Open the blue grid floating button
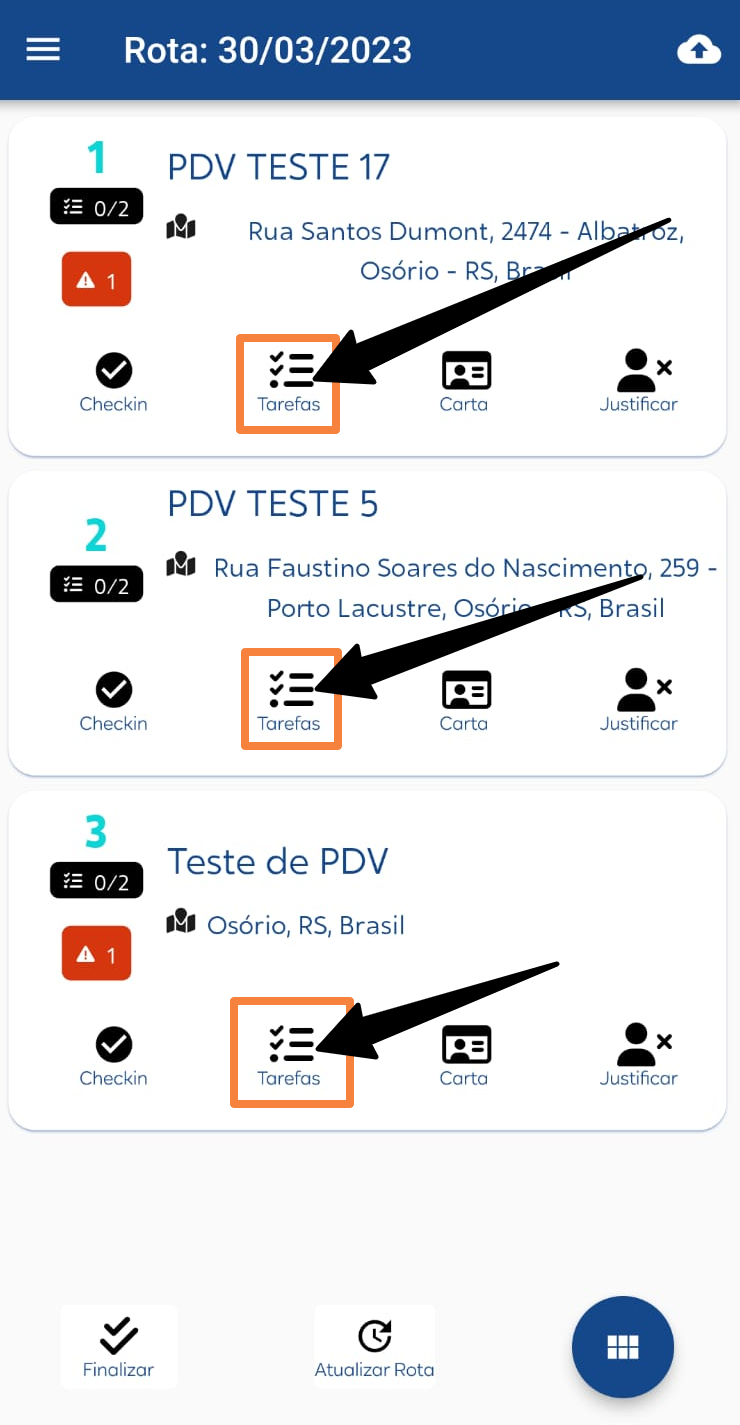The height and width of the screenshot is (1425, 740). click(623, 1347)
